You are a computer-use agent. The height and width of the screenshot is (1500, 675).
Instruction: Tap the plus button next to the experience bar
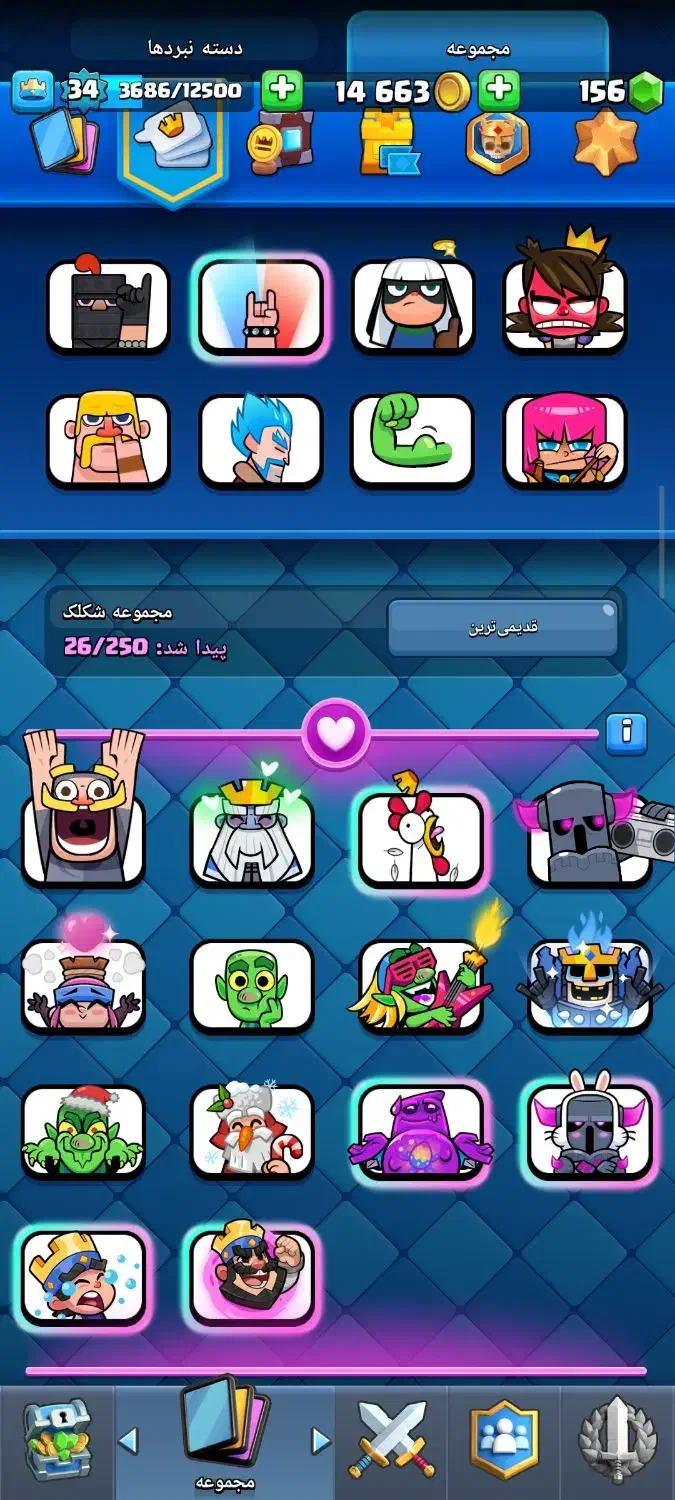[x=282, y=90]
